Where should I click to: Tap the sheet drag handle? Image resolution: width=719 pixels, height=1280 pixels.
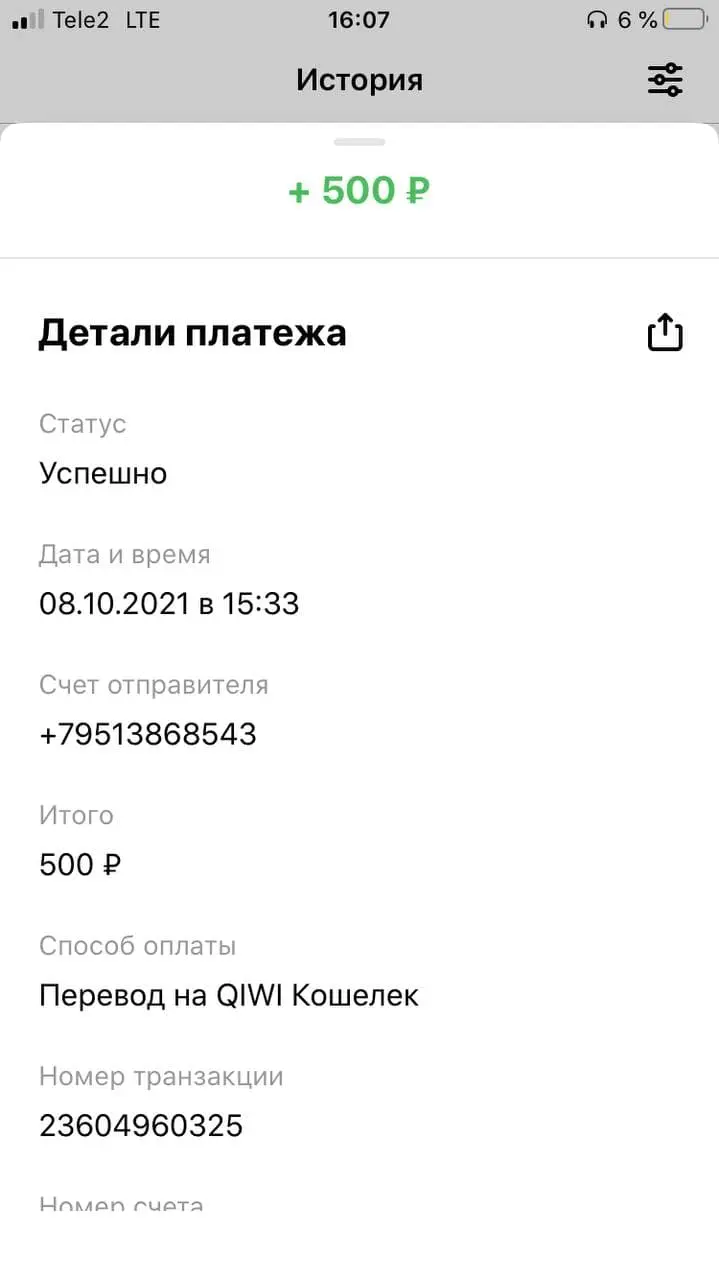click(x=360, y=142)
